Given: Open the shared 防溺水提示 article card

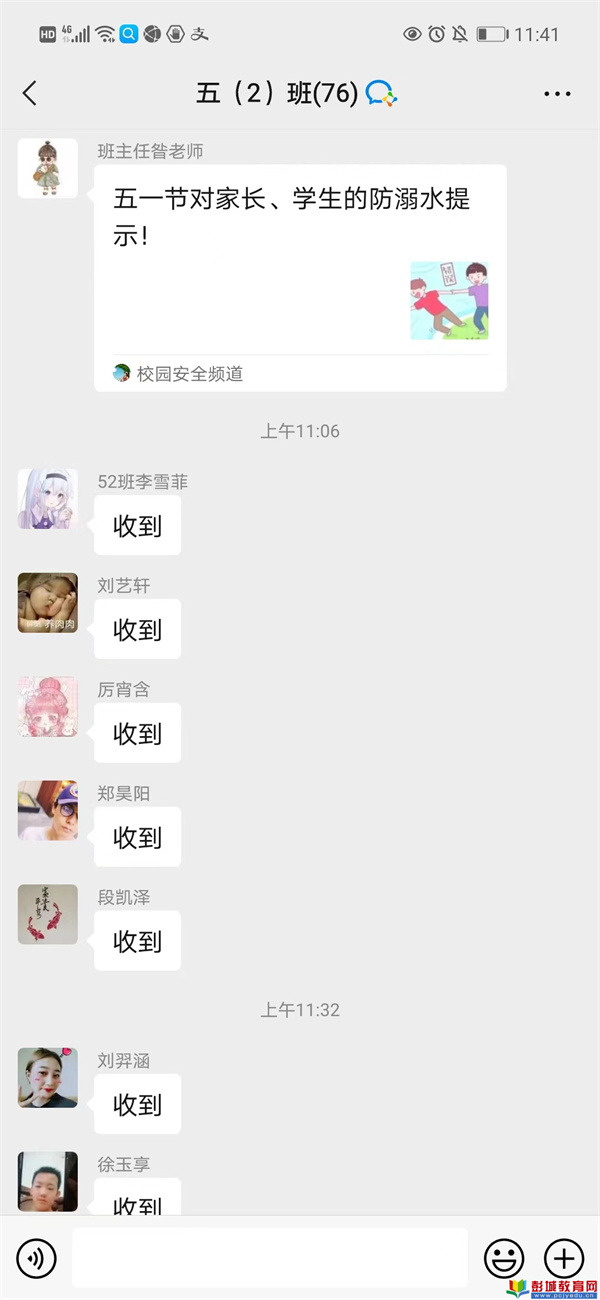Looking at the screenshot, I should point(300,277).
